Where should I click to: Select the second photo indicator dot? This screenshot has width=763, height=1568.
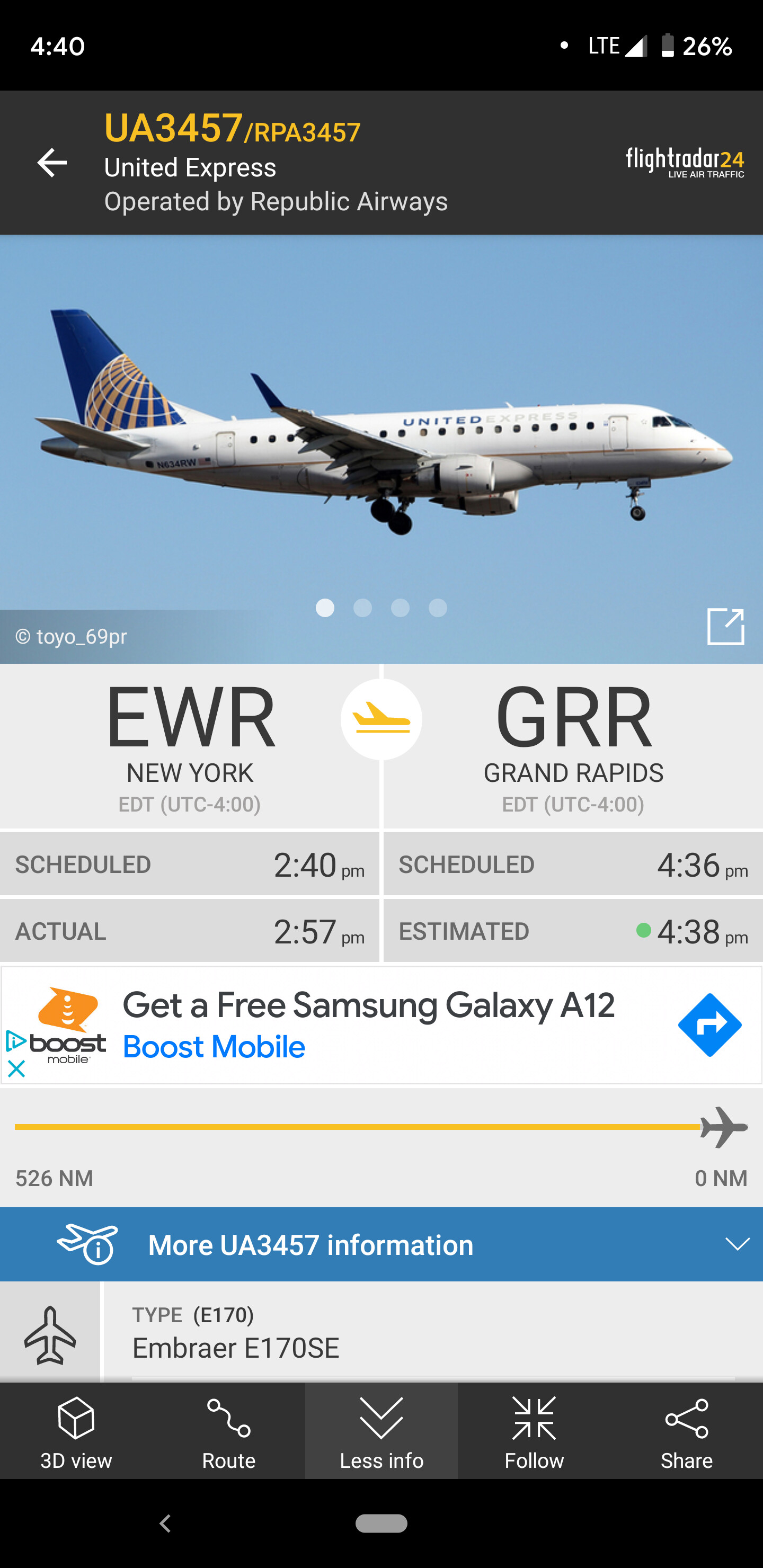pyautogui.click(x=363, y=608)
